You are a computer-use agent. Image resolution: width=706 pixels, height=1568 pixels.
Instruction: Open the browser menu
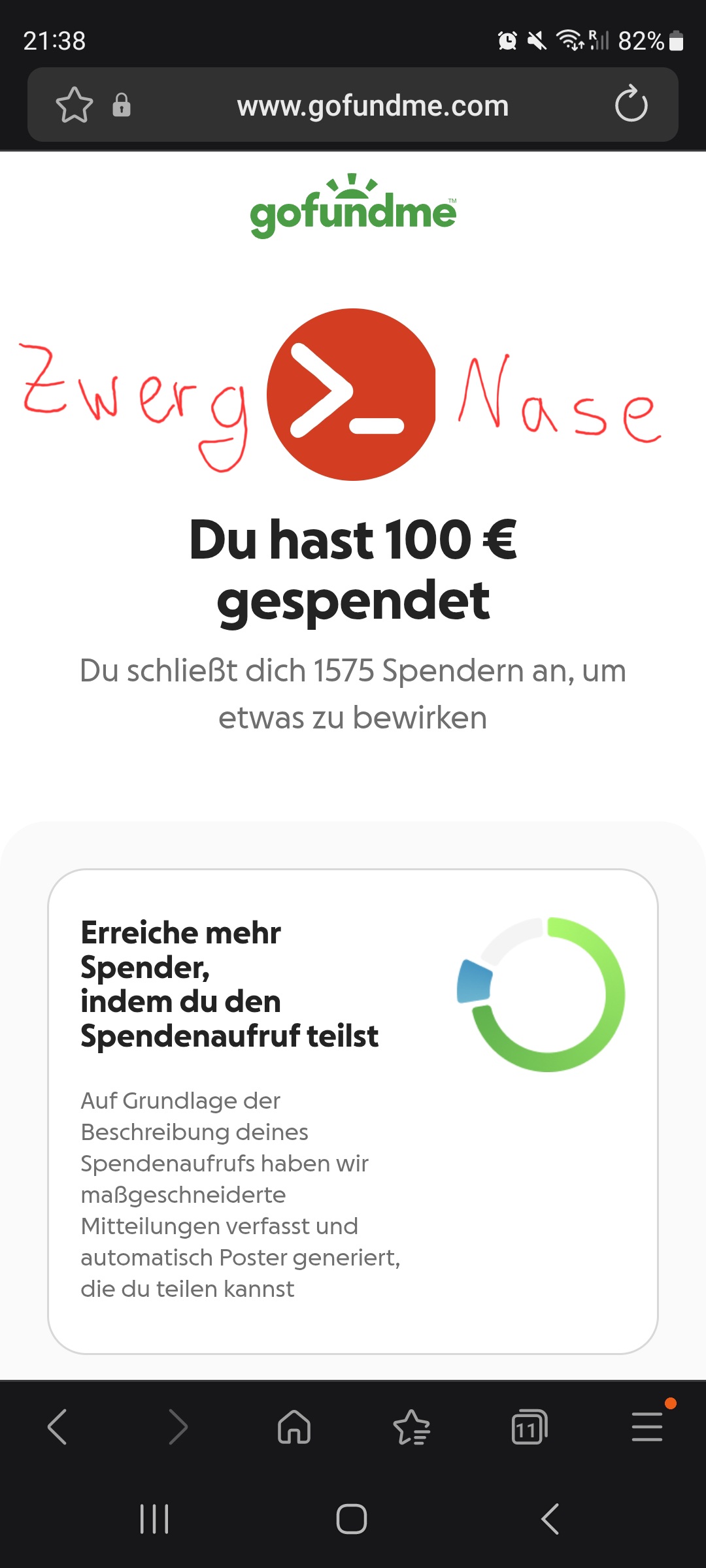[x=647, y=1427]
